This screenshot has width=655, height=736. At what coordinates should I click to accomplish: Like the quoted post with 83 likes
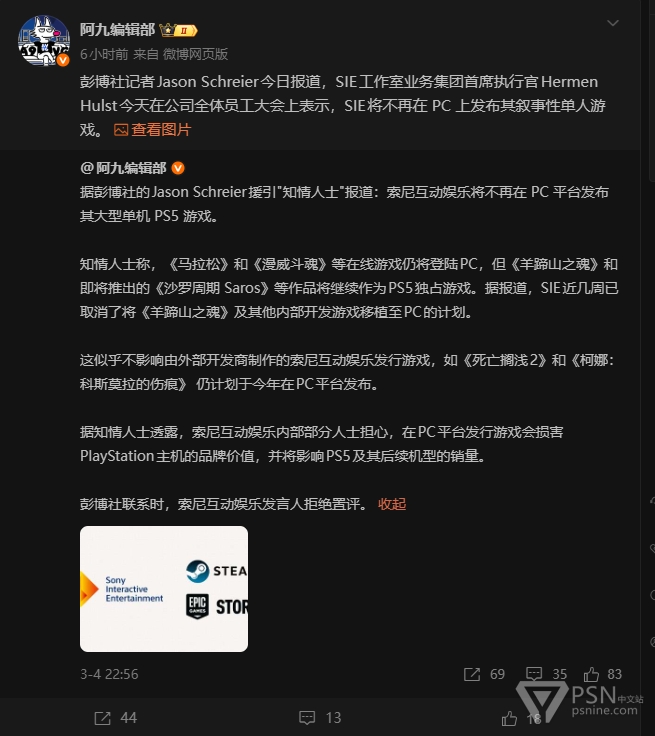(602, 674)
